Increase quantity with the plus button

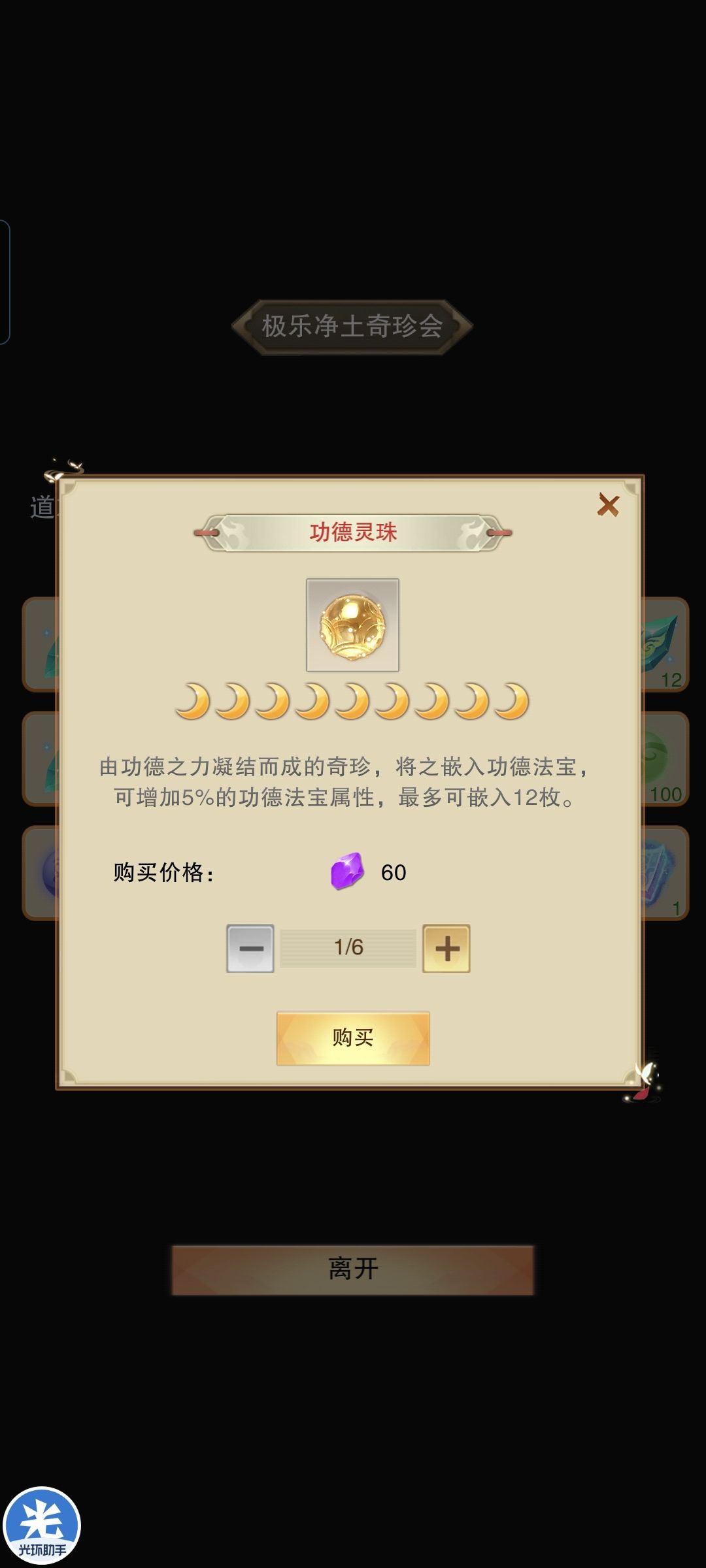pos(447,948)
